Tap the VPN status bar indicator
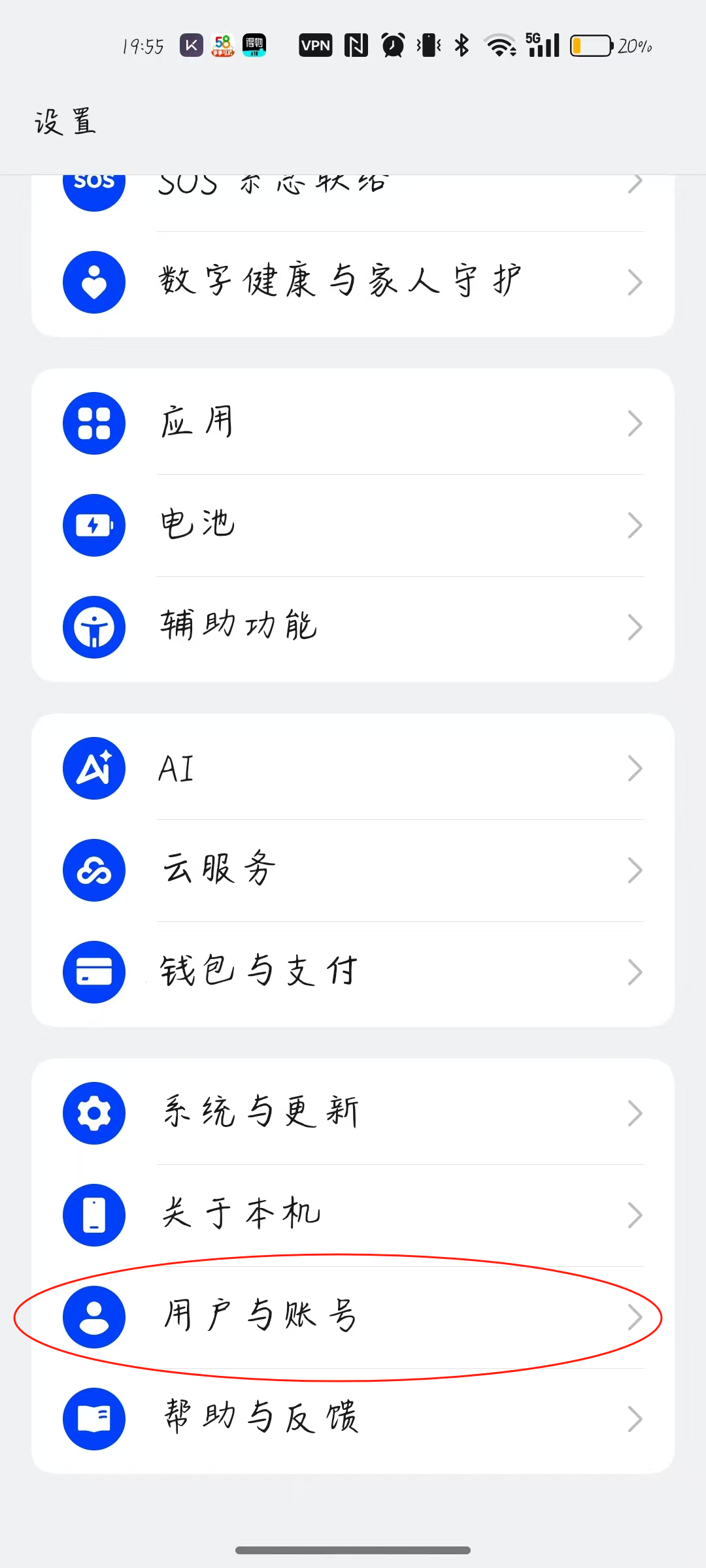Viewport: 706px width, 1568px height. (315, 44)
